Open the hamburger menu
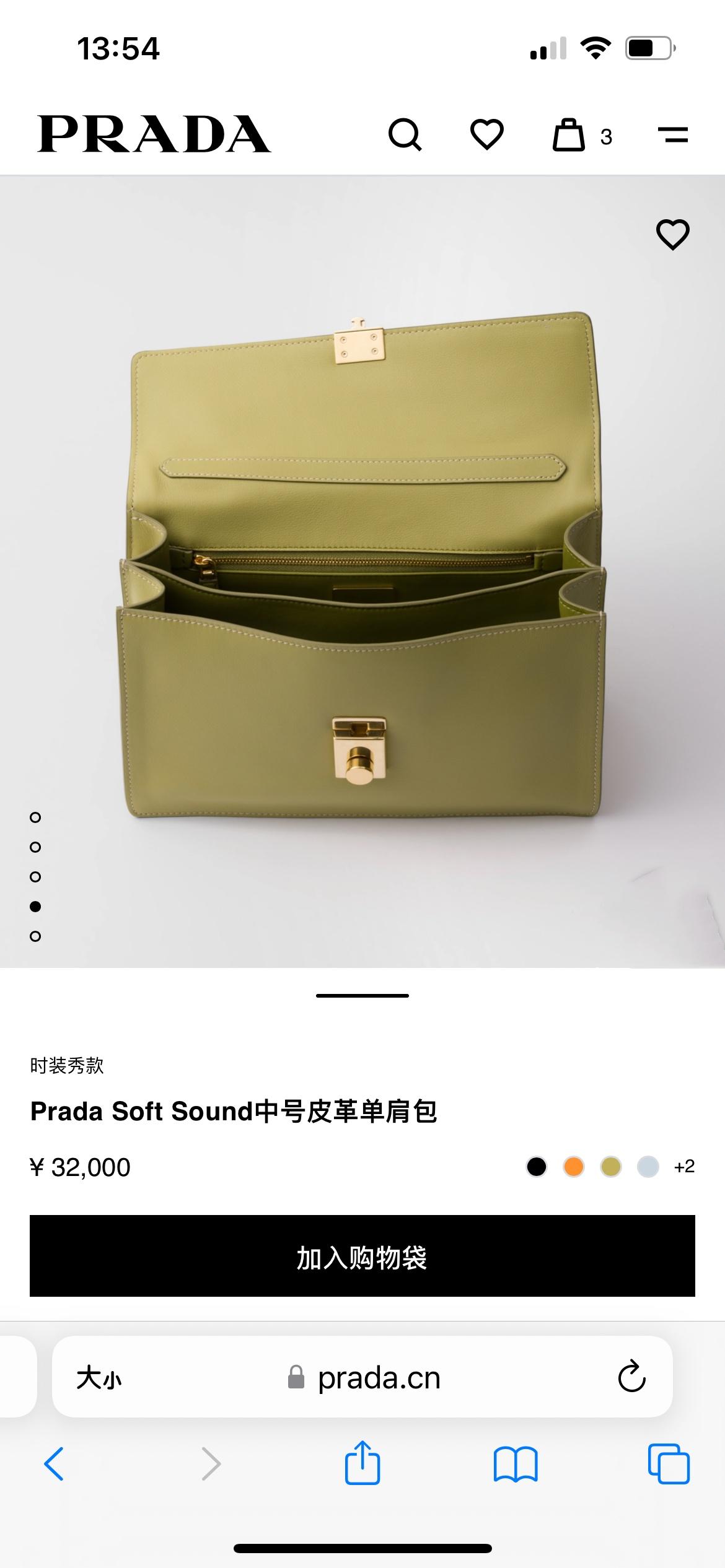725x1568 pixels. (x=672, y=134)
